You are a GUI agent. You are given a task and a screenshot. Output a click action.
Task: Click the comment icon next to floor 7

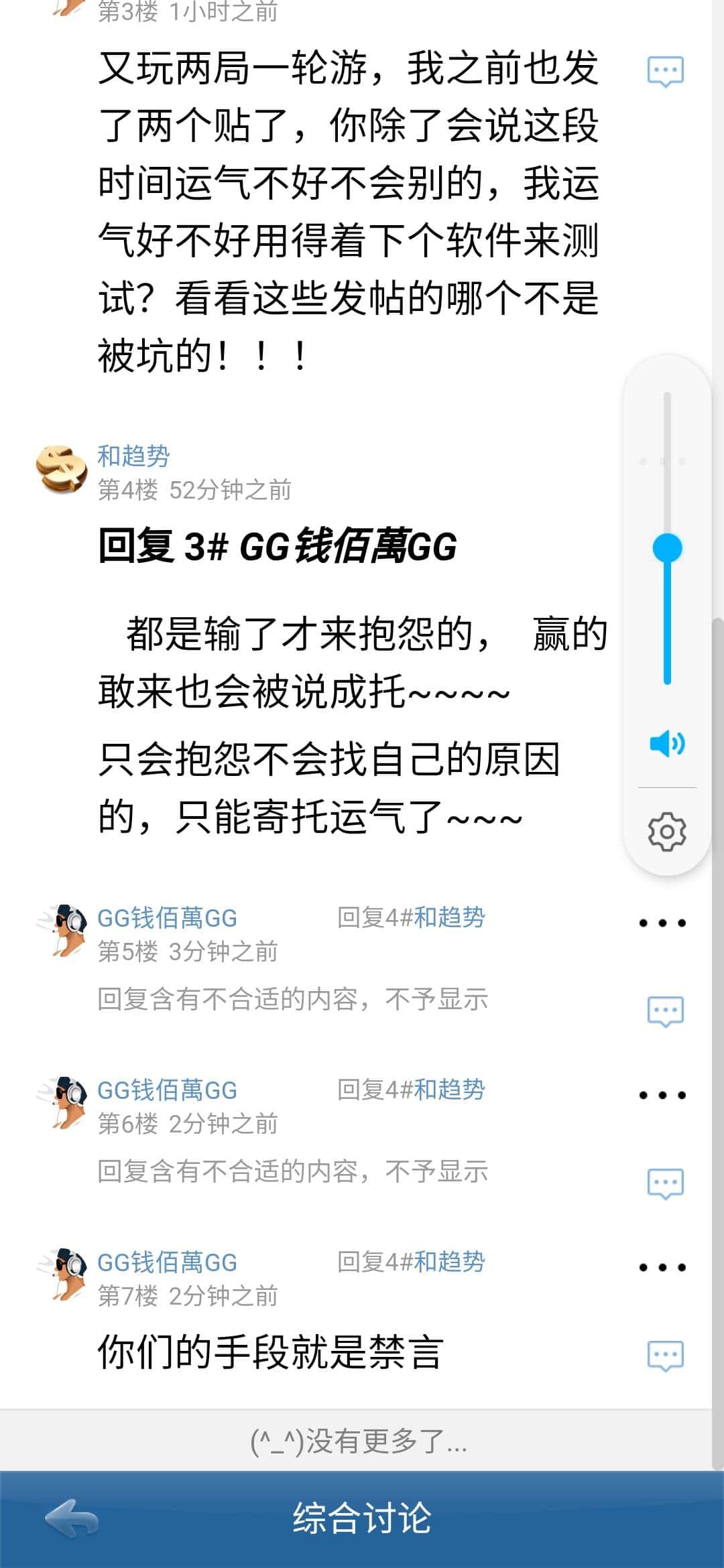(666, 1352)
